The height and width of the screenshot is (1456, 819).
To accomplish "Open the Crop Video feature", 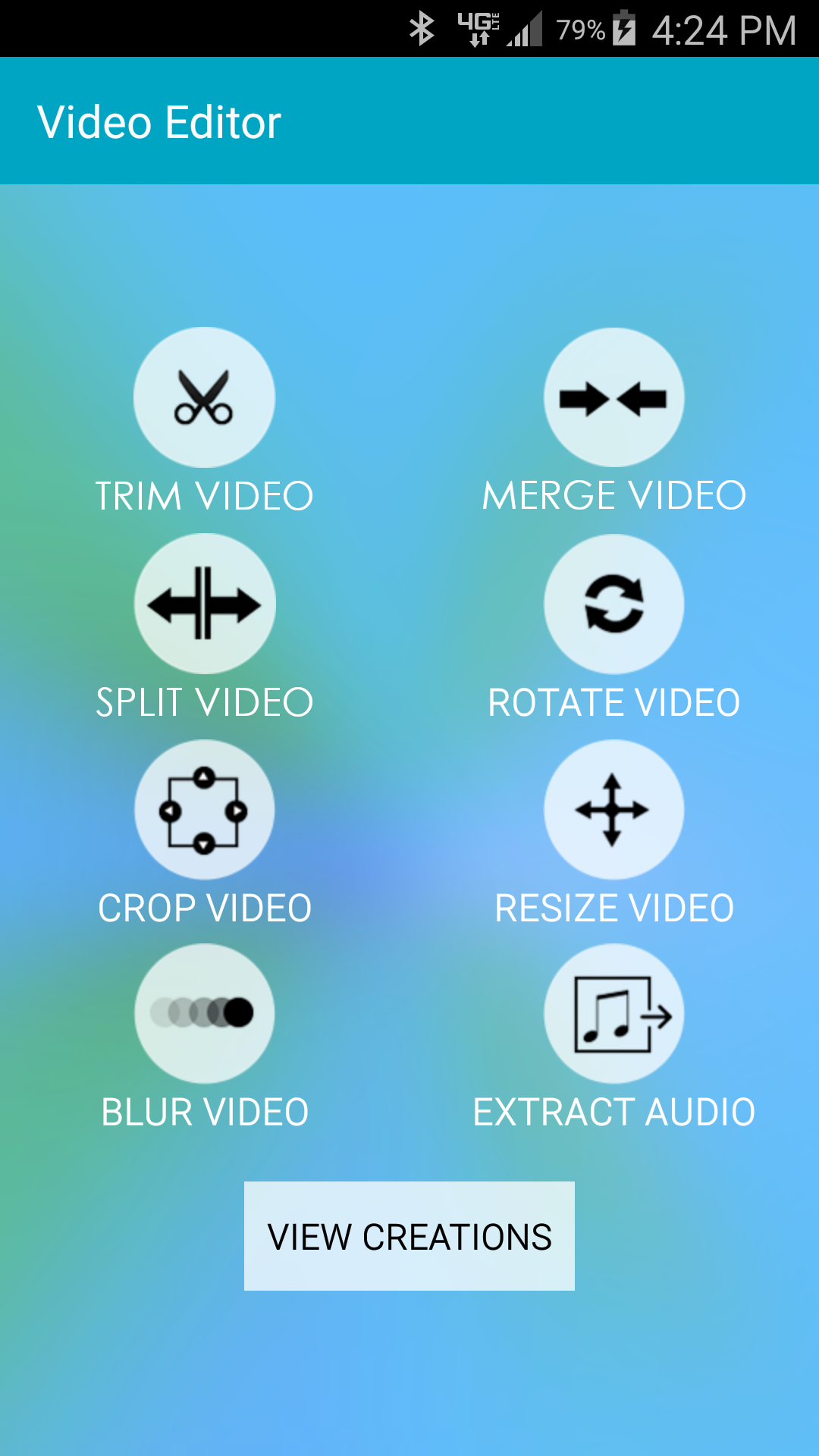I will 205,810.
